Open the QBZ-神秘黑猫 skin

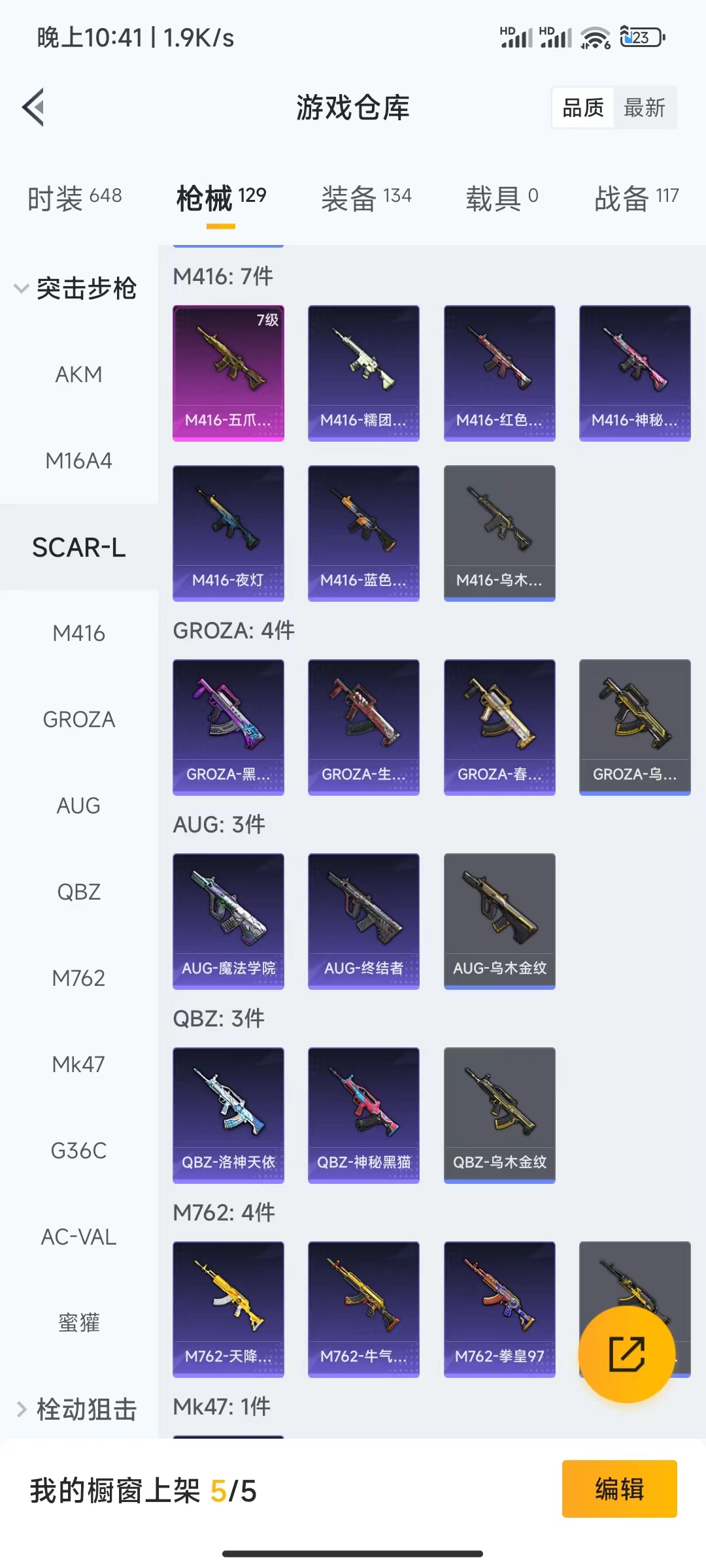pos(363,1115)
